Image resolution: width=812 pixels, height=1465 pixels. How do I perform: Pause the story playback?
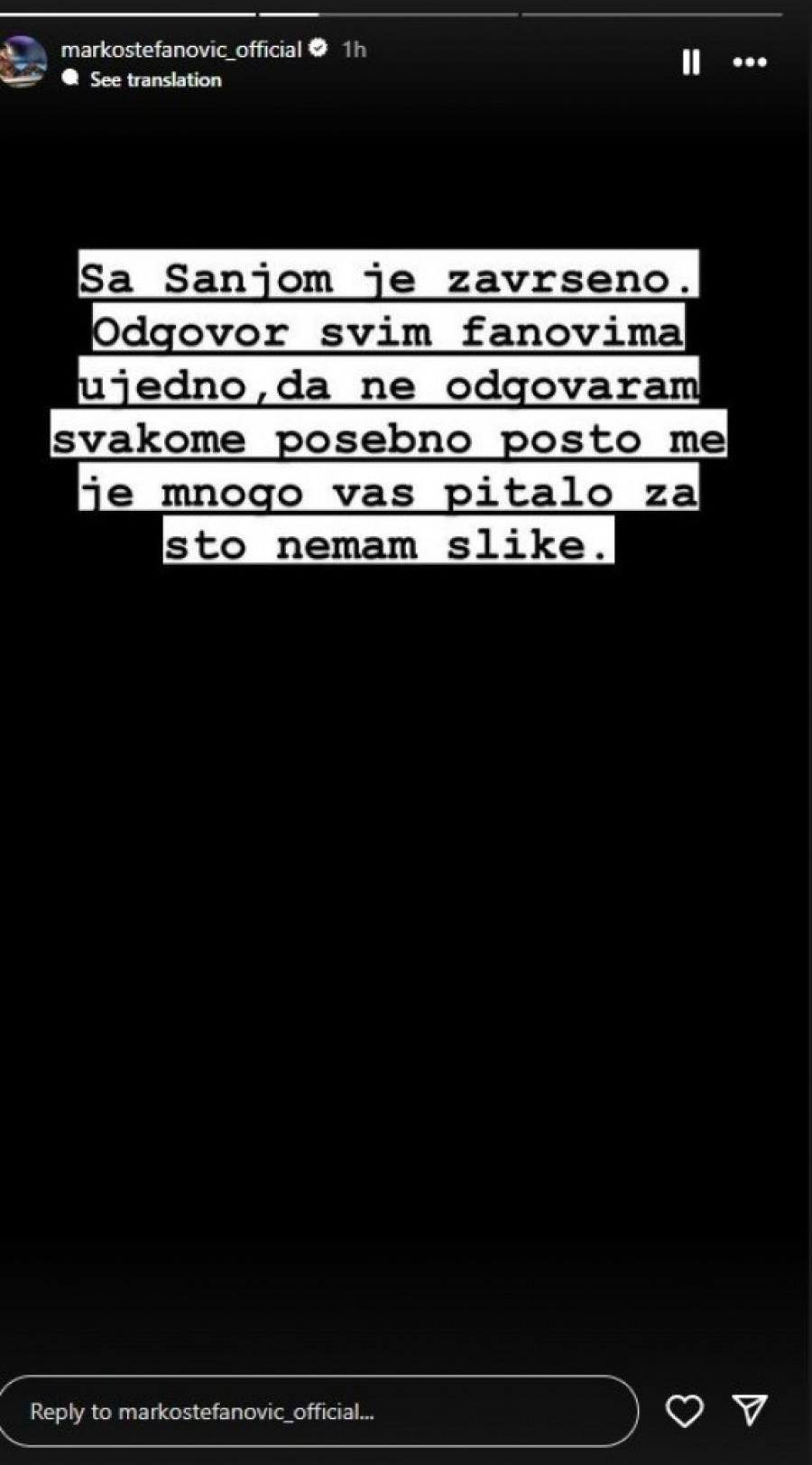[691, 62]
